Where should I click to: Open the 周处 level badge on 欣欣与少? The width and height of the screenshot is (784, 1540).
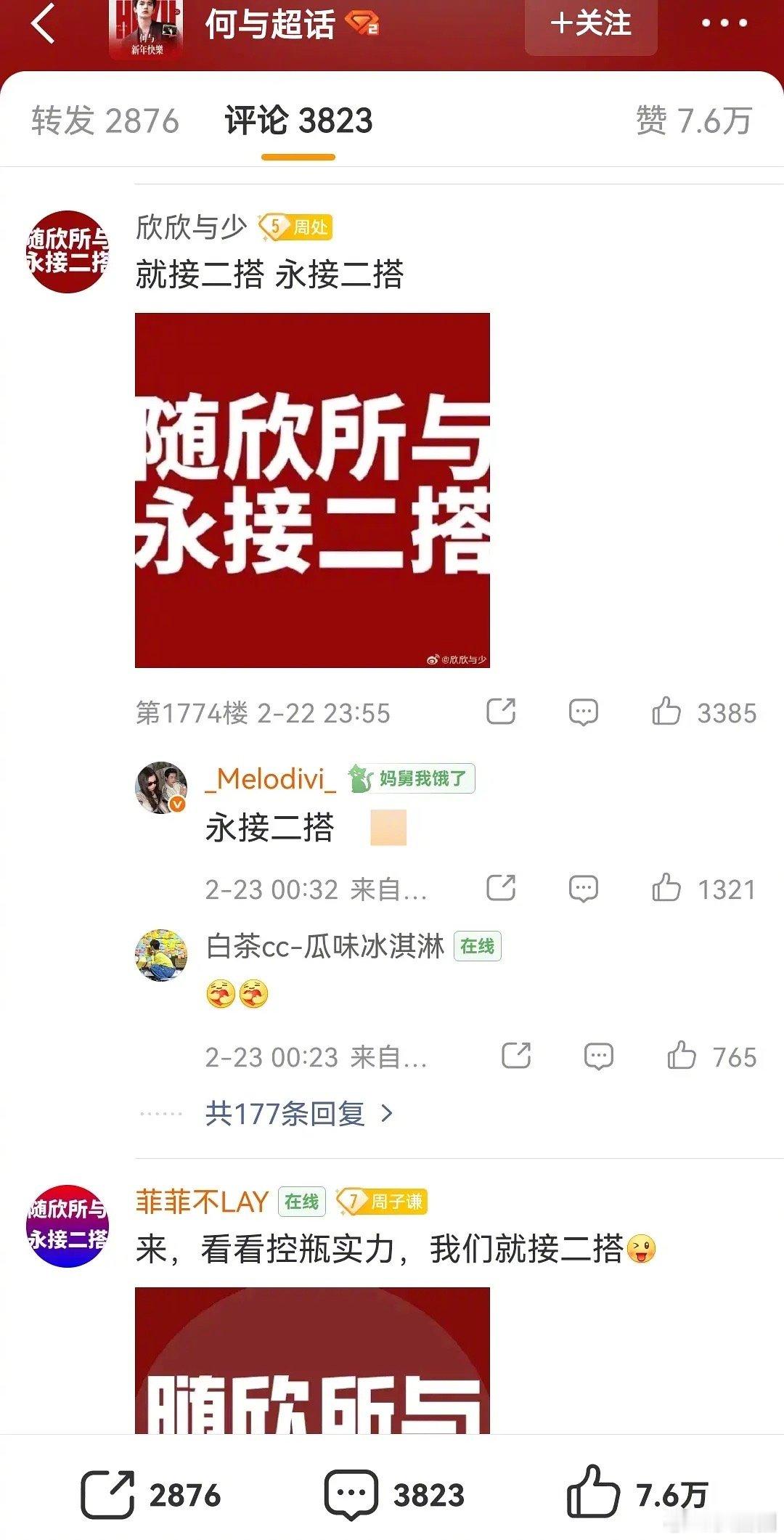(x=294, y=227)
